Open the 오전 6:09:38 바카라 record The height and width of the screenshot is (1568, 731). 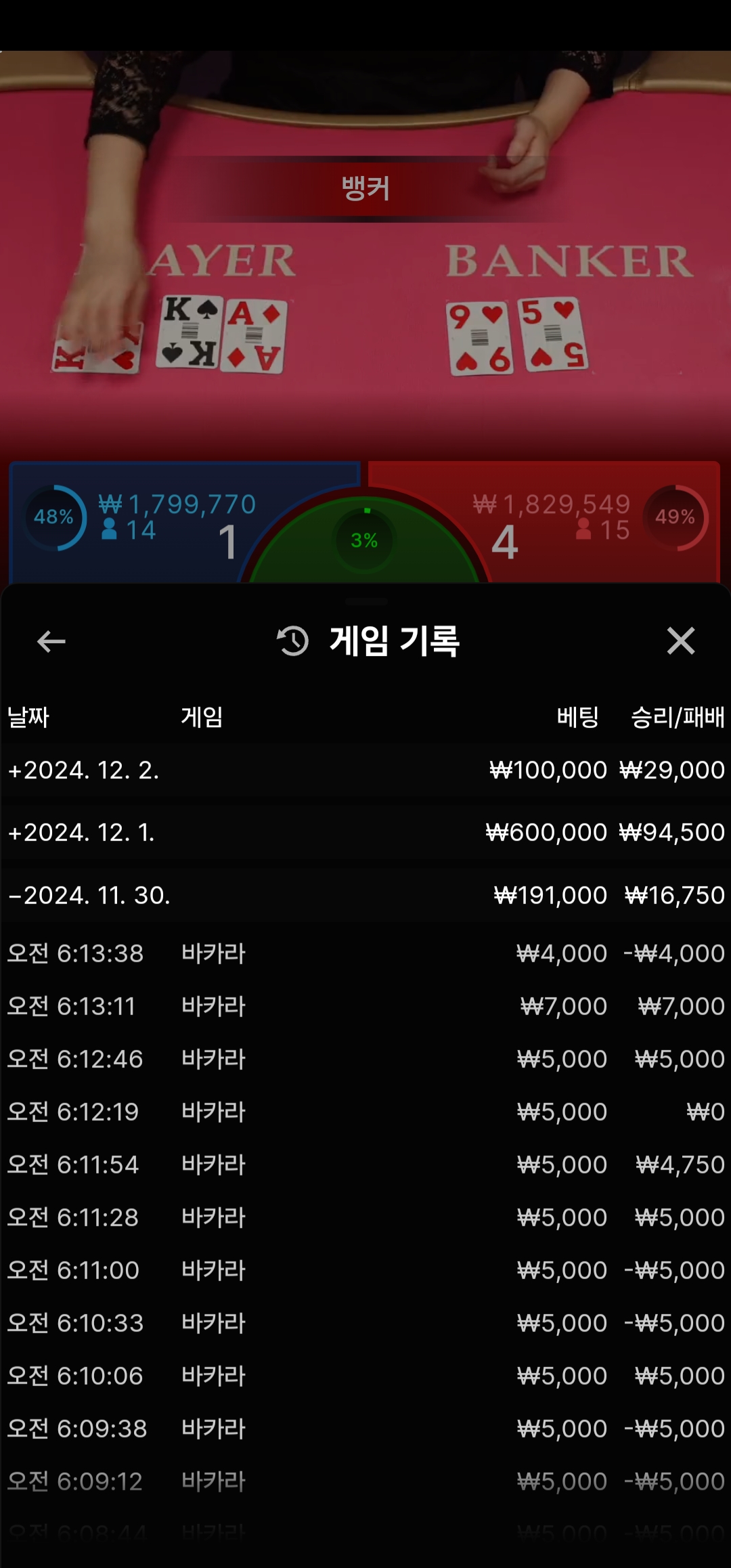[x=365, y=1429]
